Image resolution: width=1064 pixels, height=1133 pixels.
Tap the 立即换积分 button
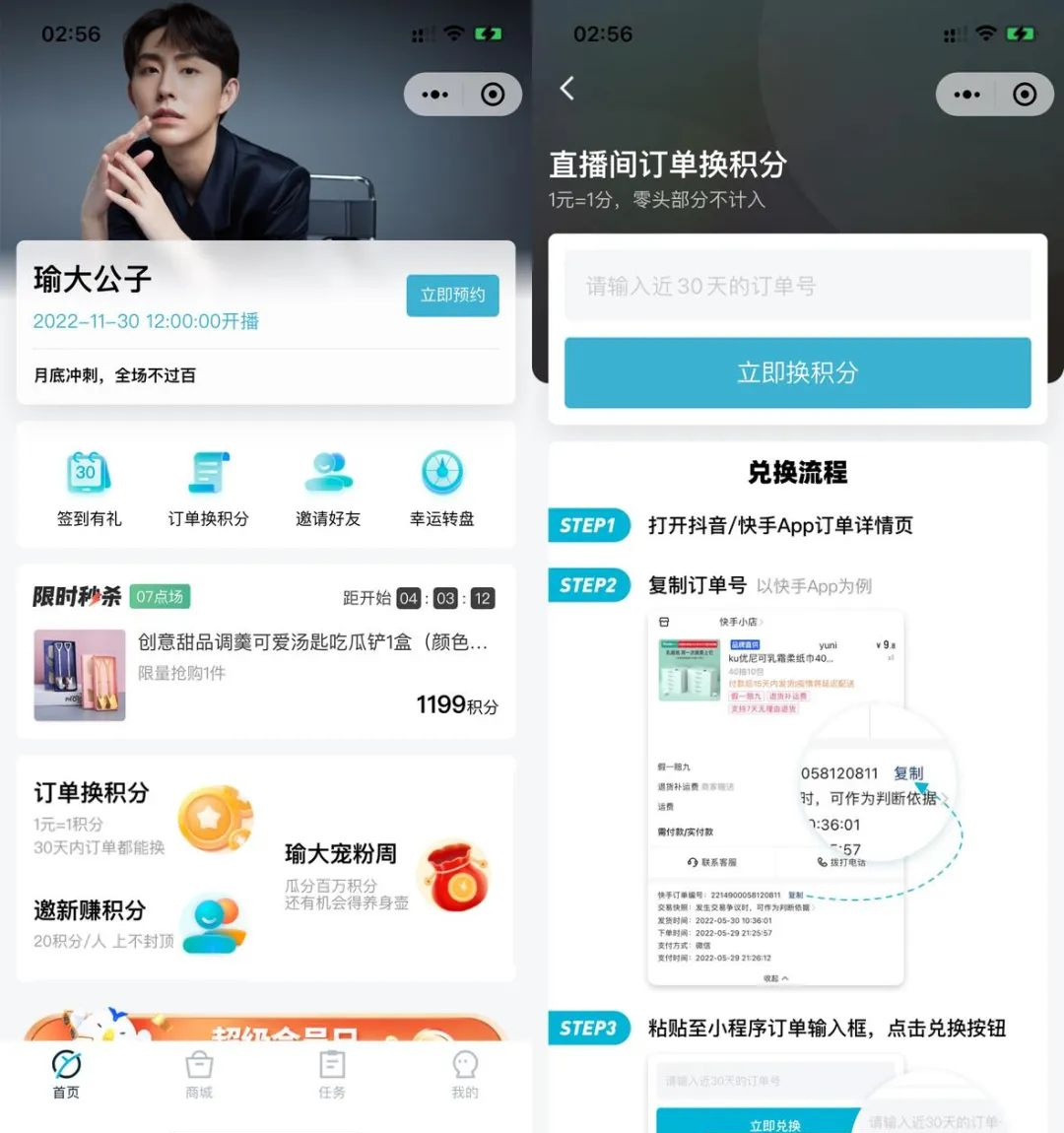[797, 372]
